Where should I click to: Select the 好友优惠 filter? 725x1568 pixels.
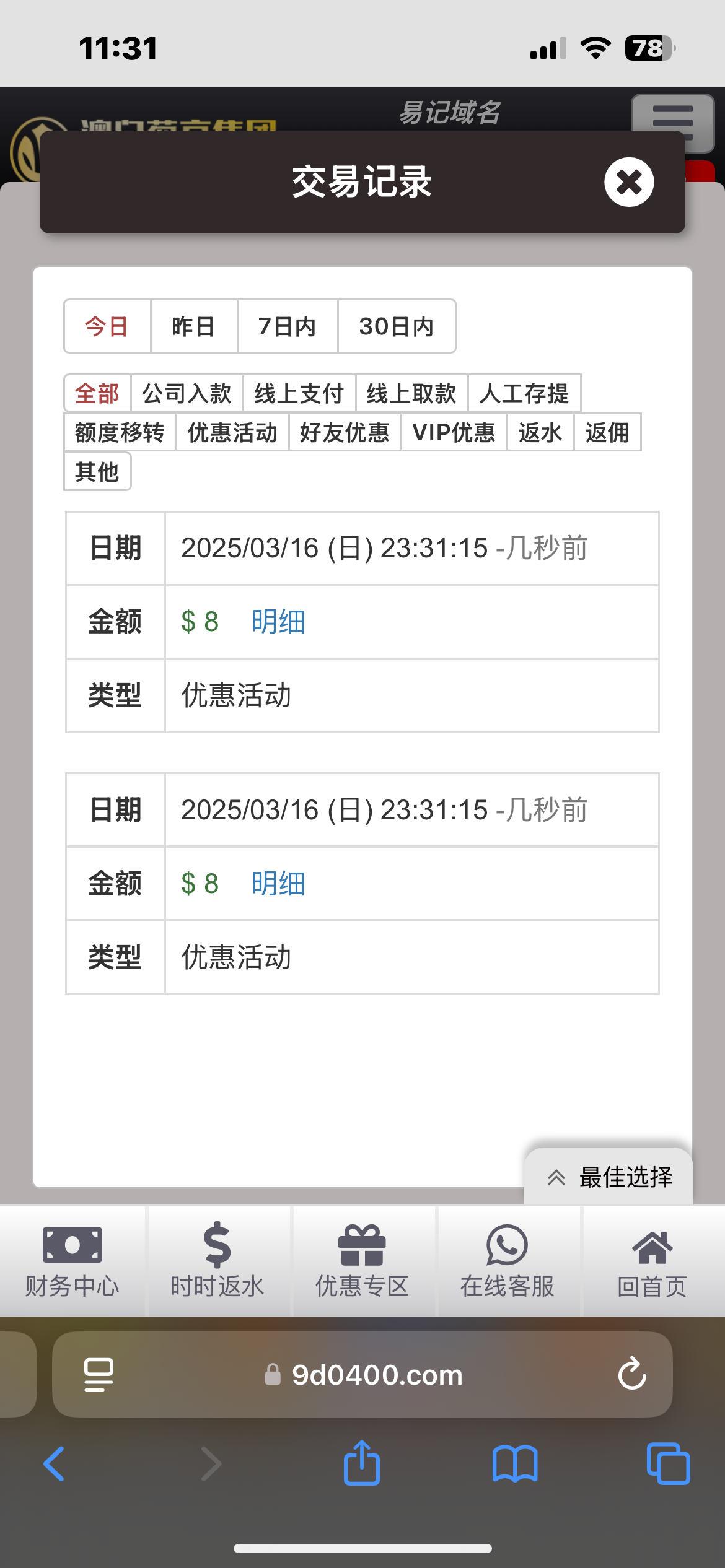(x=345, y=432)
